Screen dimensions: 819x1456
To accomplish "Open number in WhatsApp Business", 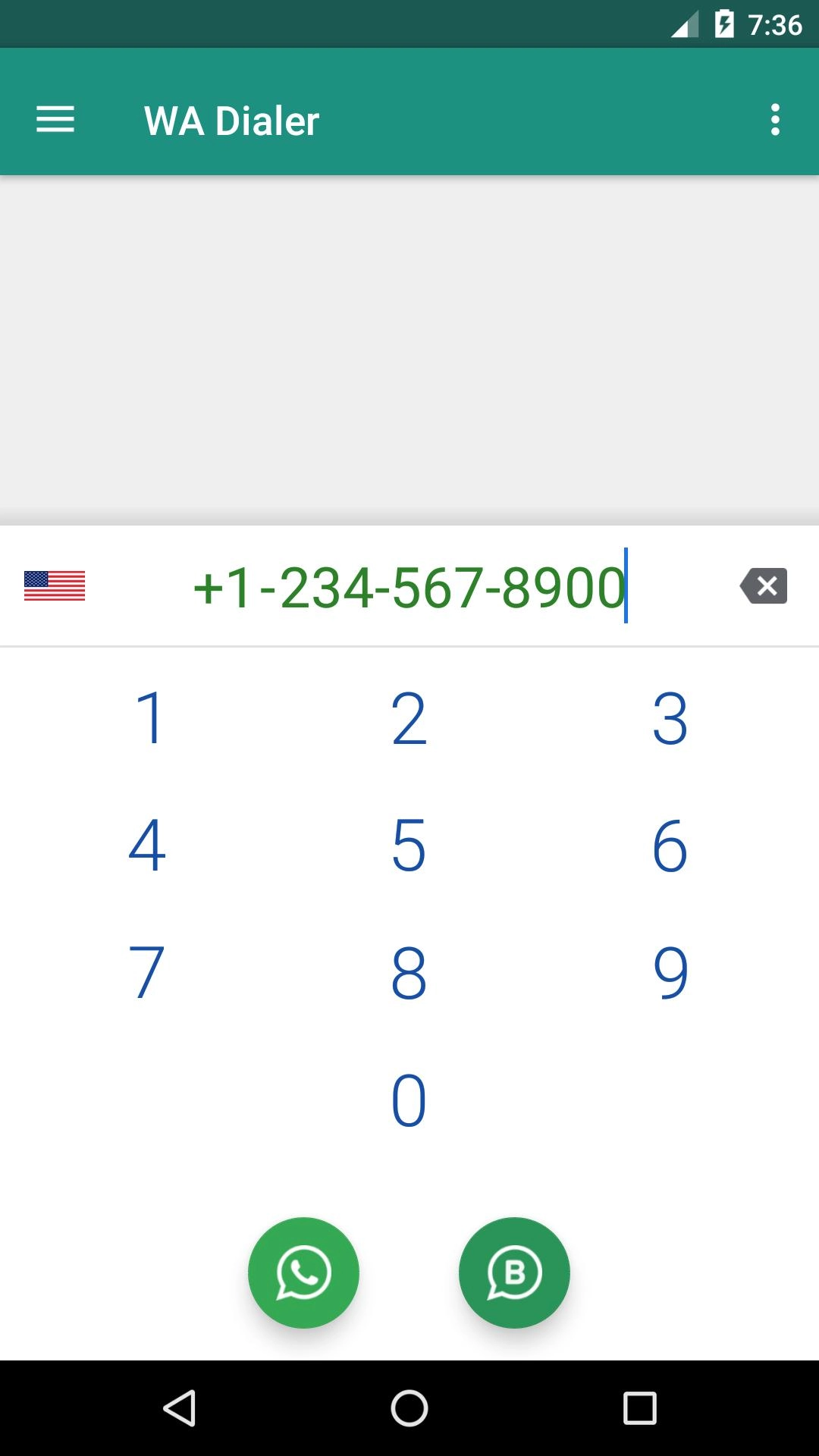I will [514, 1272].
